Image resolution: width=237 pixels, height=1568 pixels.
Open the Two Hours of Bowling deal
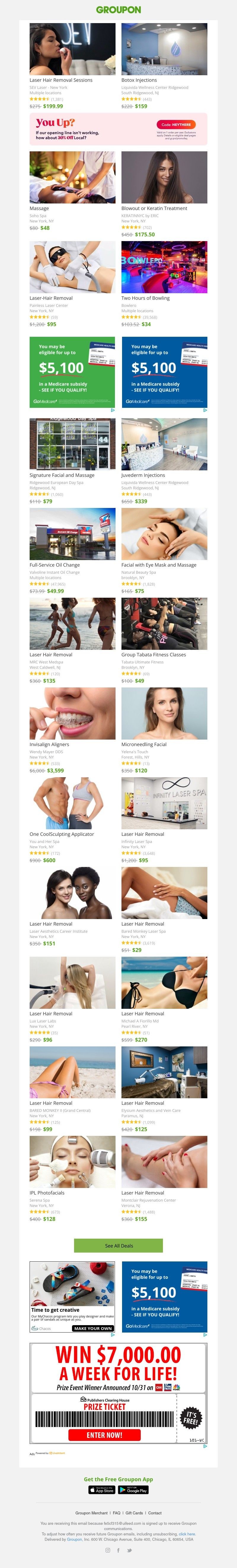coord(164,267)
